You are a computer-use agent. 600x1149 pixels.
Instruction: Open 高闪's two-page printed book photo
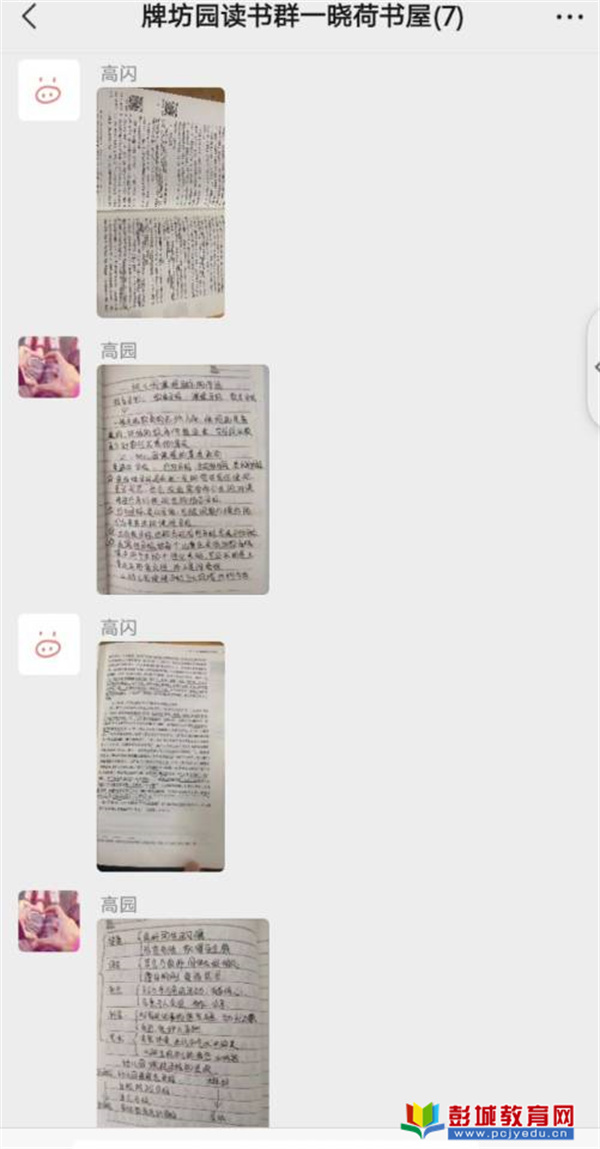[160, 202]
